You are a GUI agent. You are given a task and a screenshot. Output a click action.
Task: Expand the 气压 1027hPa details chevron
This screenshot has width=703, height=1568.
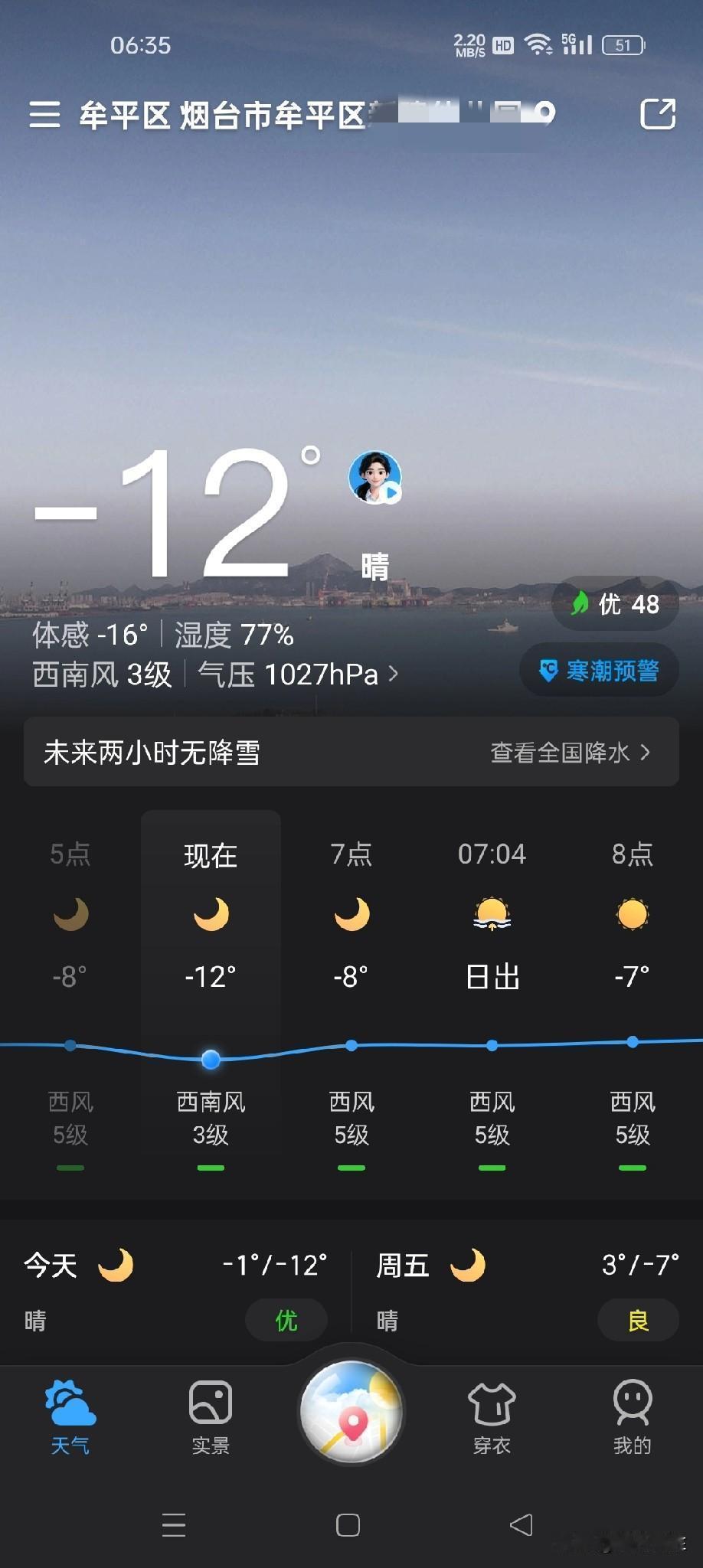point(393,674)
